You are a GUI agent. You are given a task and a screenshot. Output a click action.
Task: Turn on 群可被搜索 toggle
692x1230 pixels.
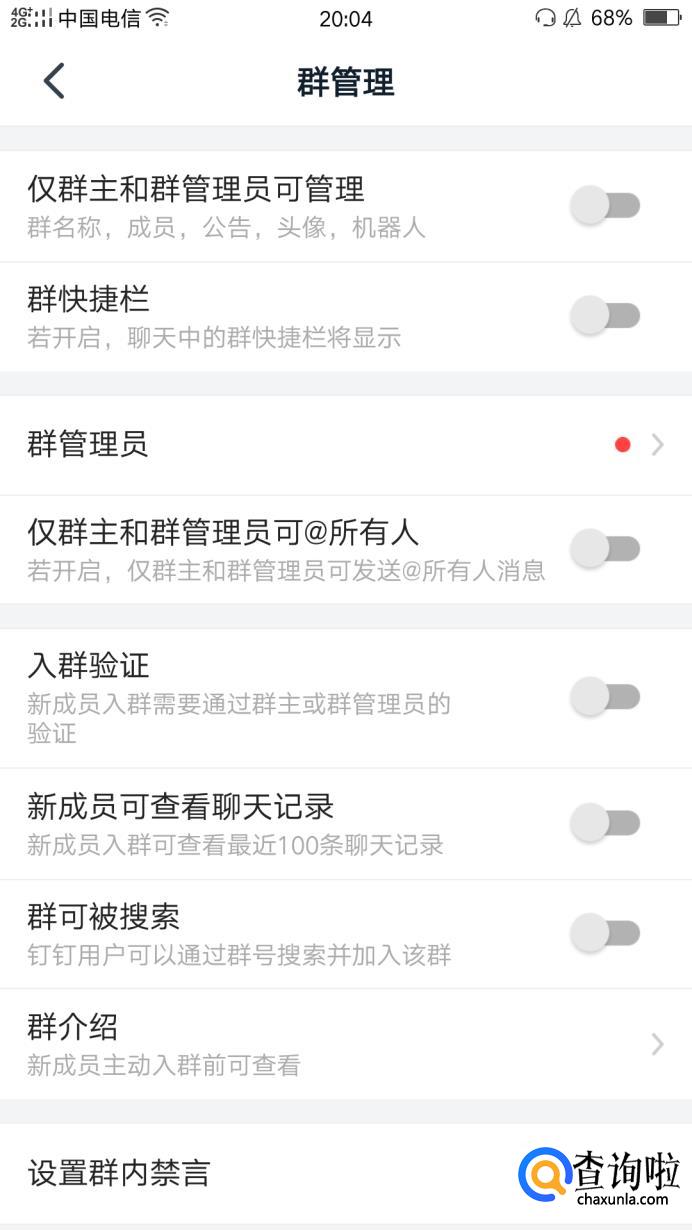605,933
